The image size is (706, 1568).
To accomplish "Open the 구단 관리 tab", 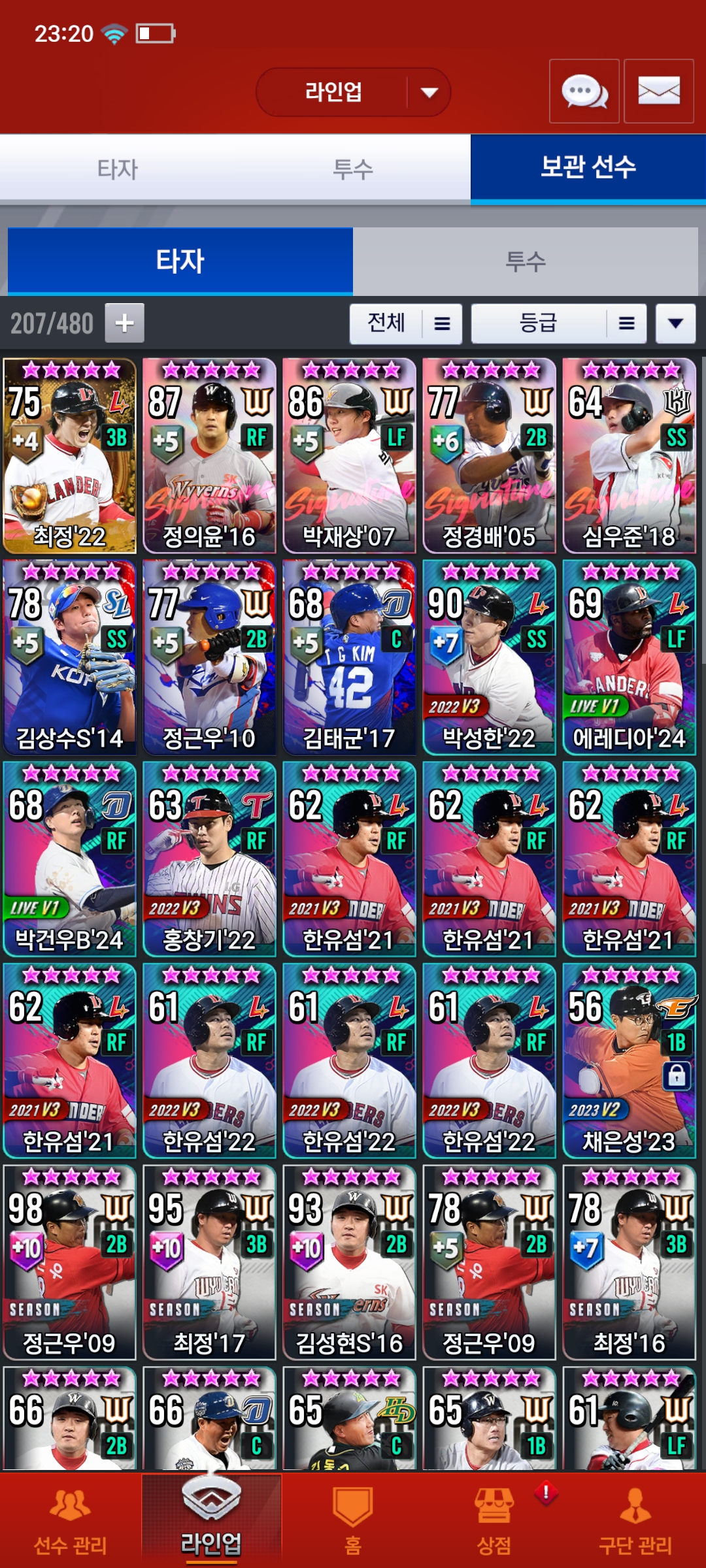I will click(x=635, y=1520).
